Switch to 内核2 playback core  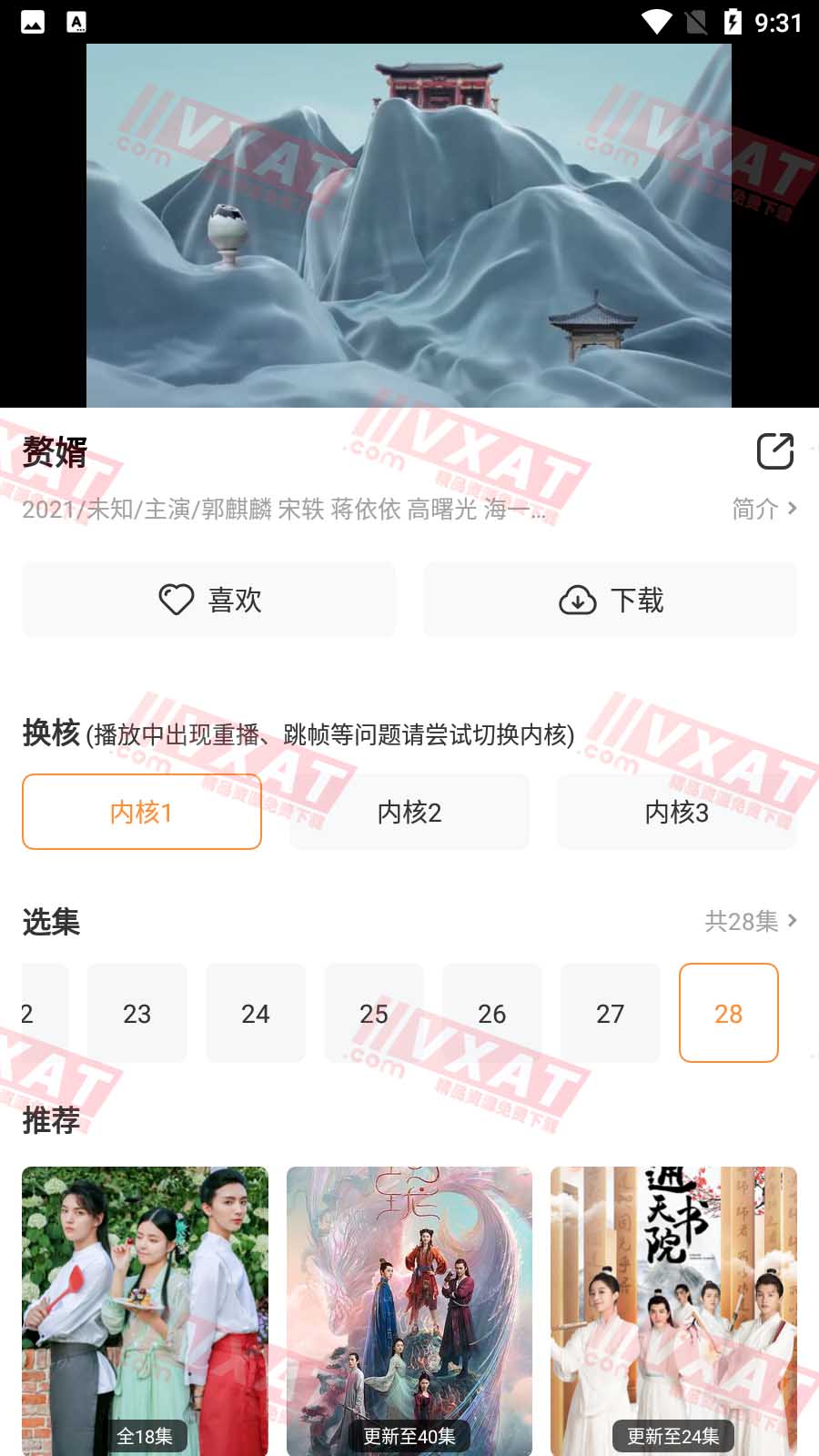tap(409, 812)
